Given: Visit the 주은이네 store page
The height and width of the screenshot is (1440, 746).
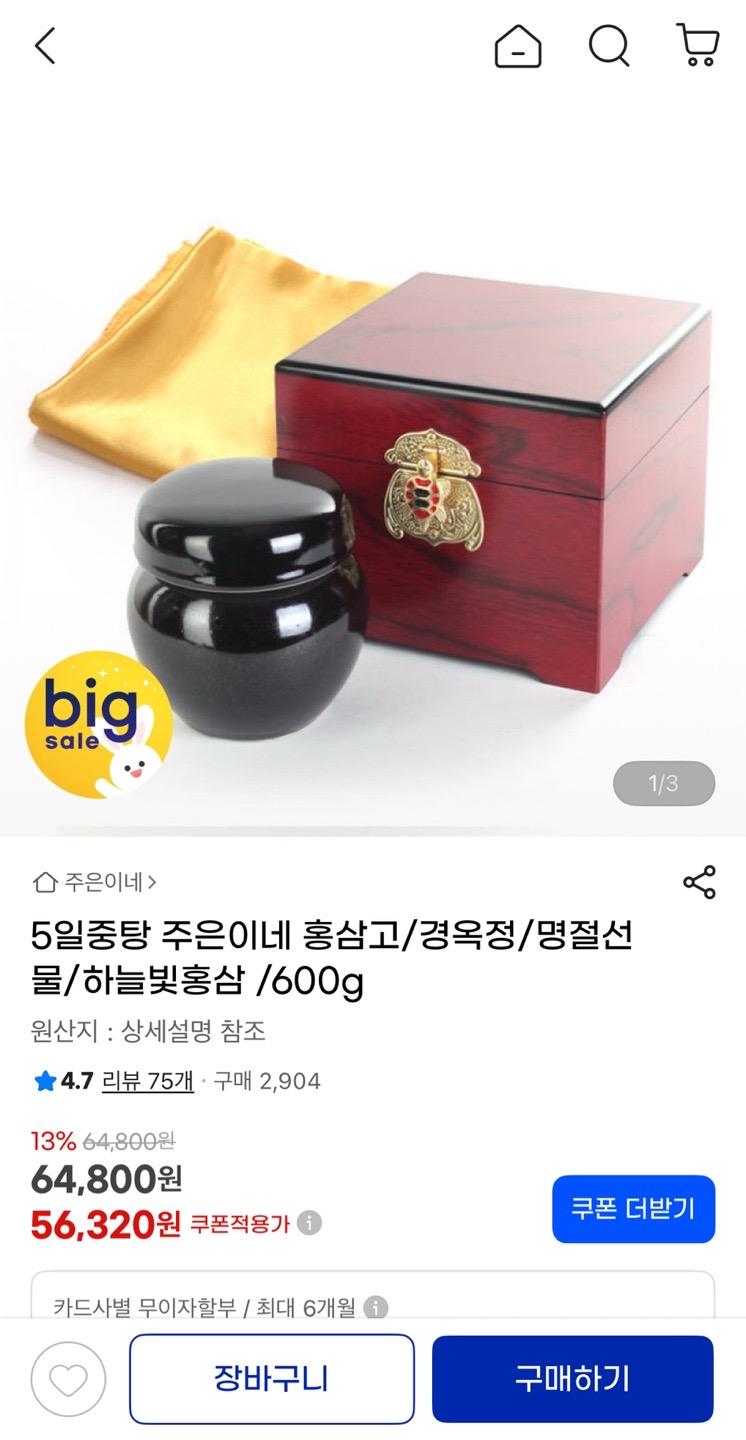Looking at the screenshot, I should (x=96, y=882).
